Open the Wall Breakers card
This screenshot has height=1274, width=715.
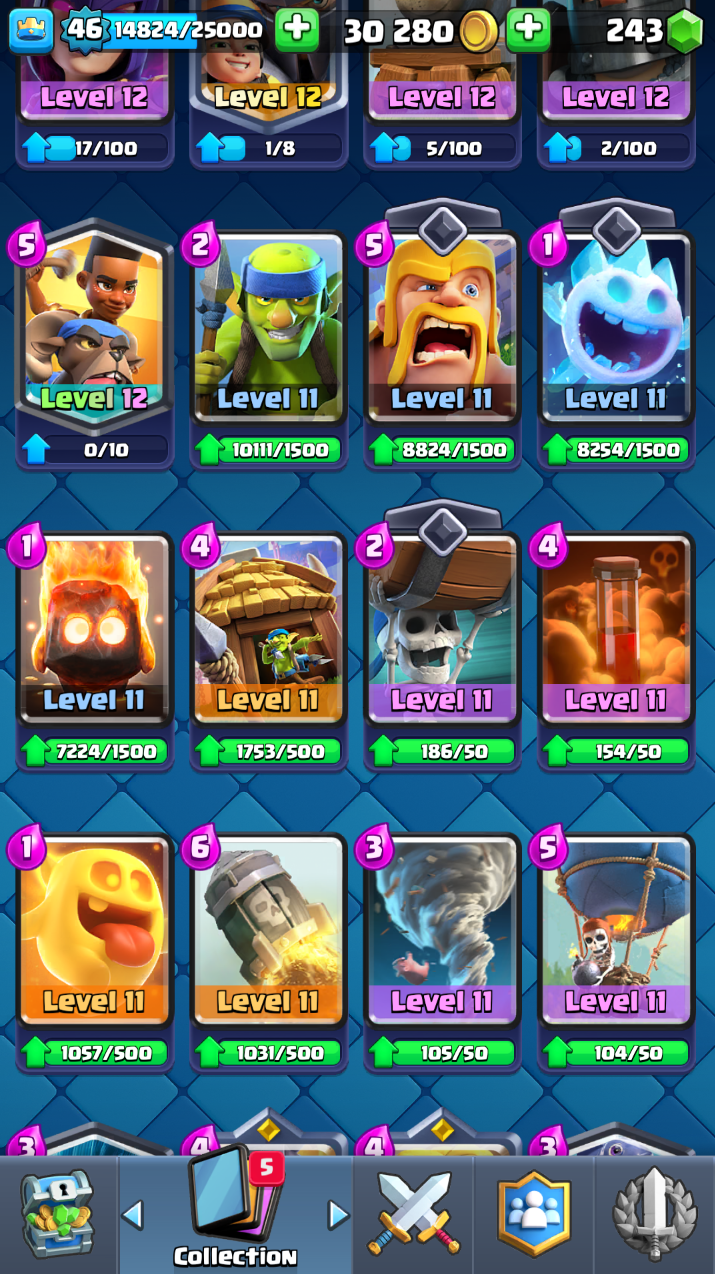coord(442,630)
